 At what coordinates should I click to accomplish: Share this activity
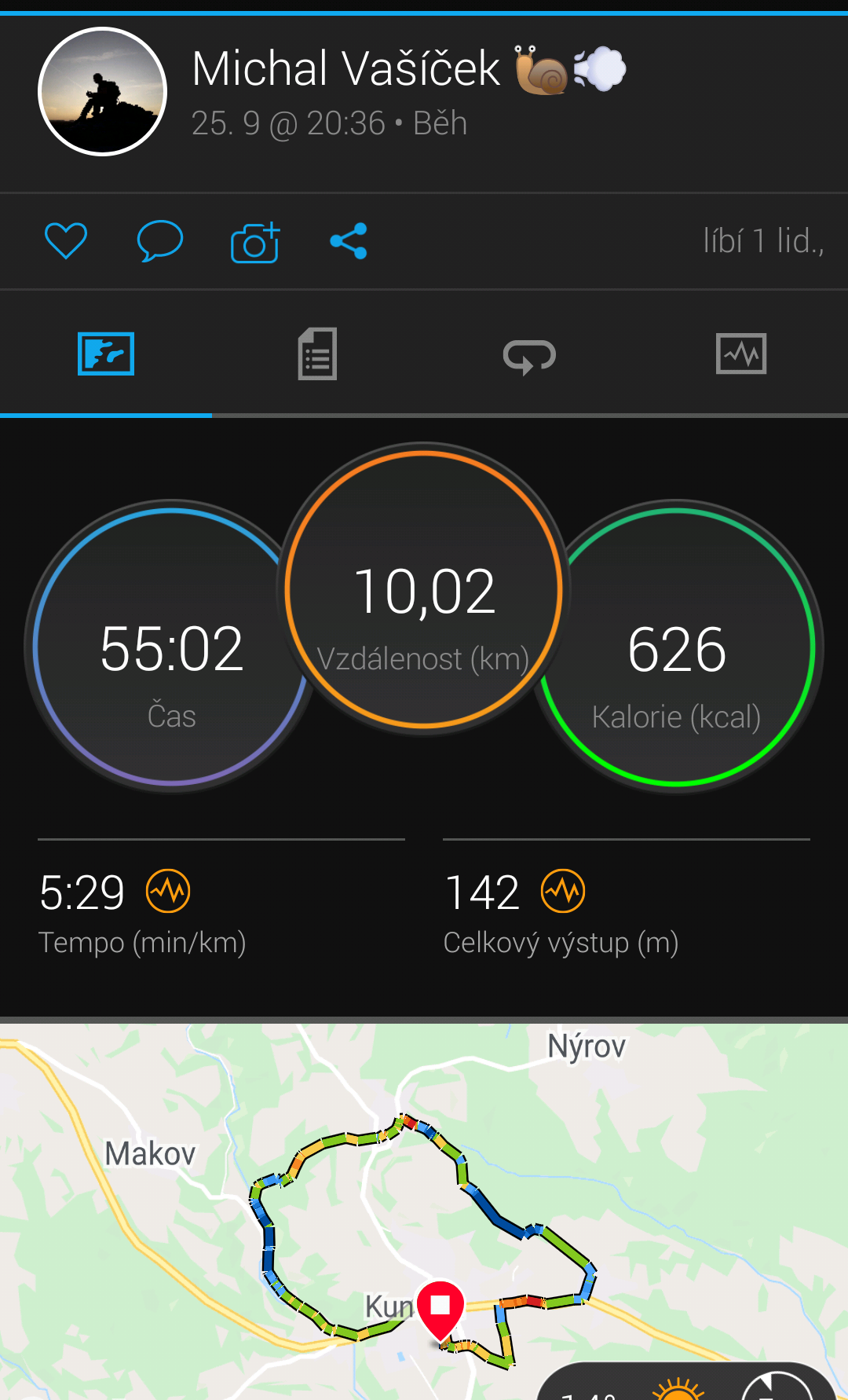(x=349, y=241)
